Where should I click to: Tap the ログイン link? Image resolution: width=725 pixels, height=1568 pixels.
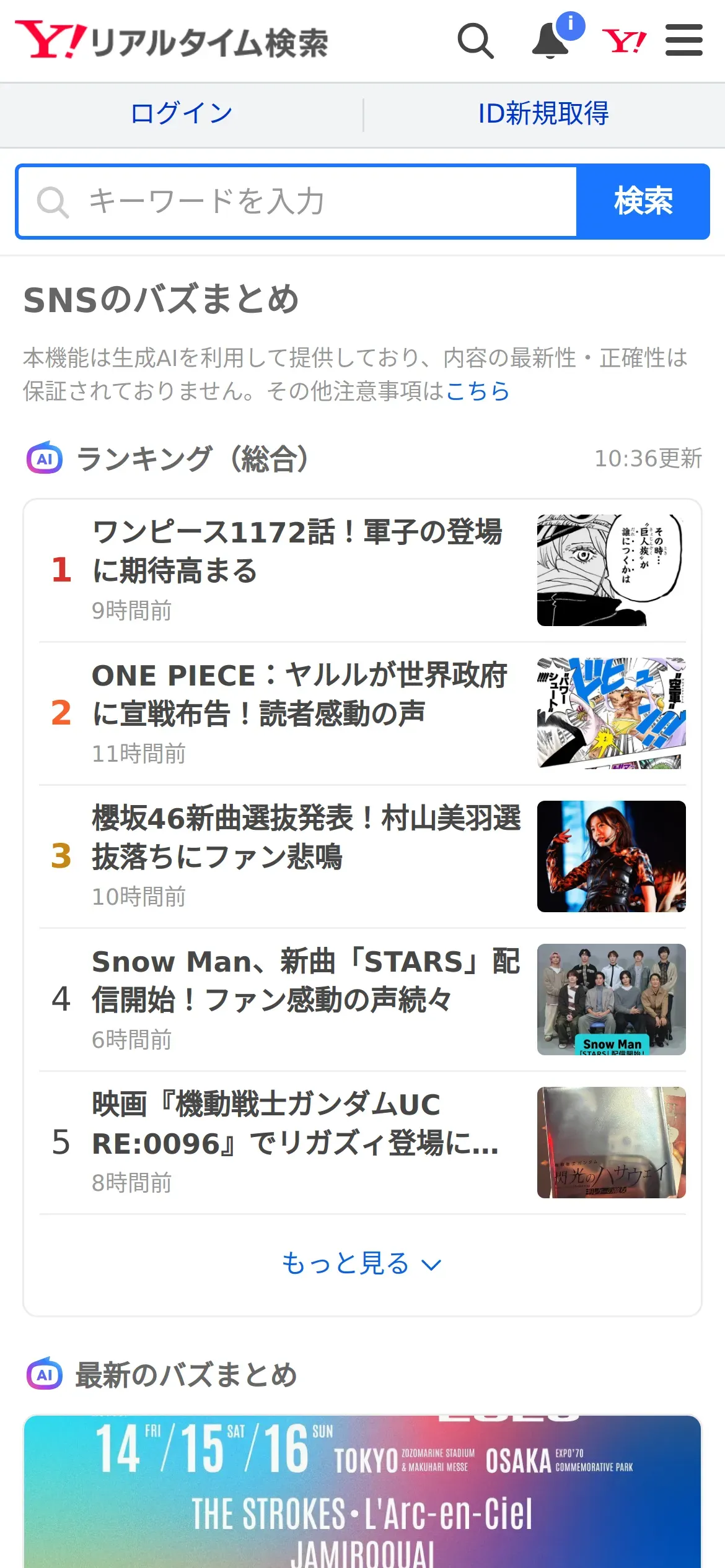[182, 114]
